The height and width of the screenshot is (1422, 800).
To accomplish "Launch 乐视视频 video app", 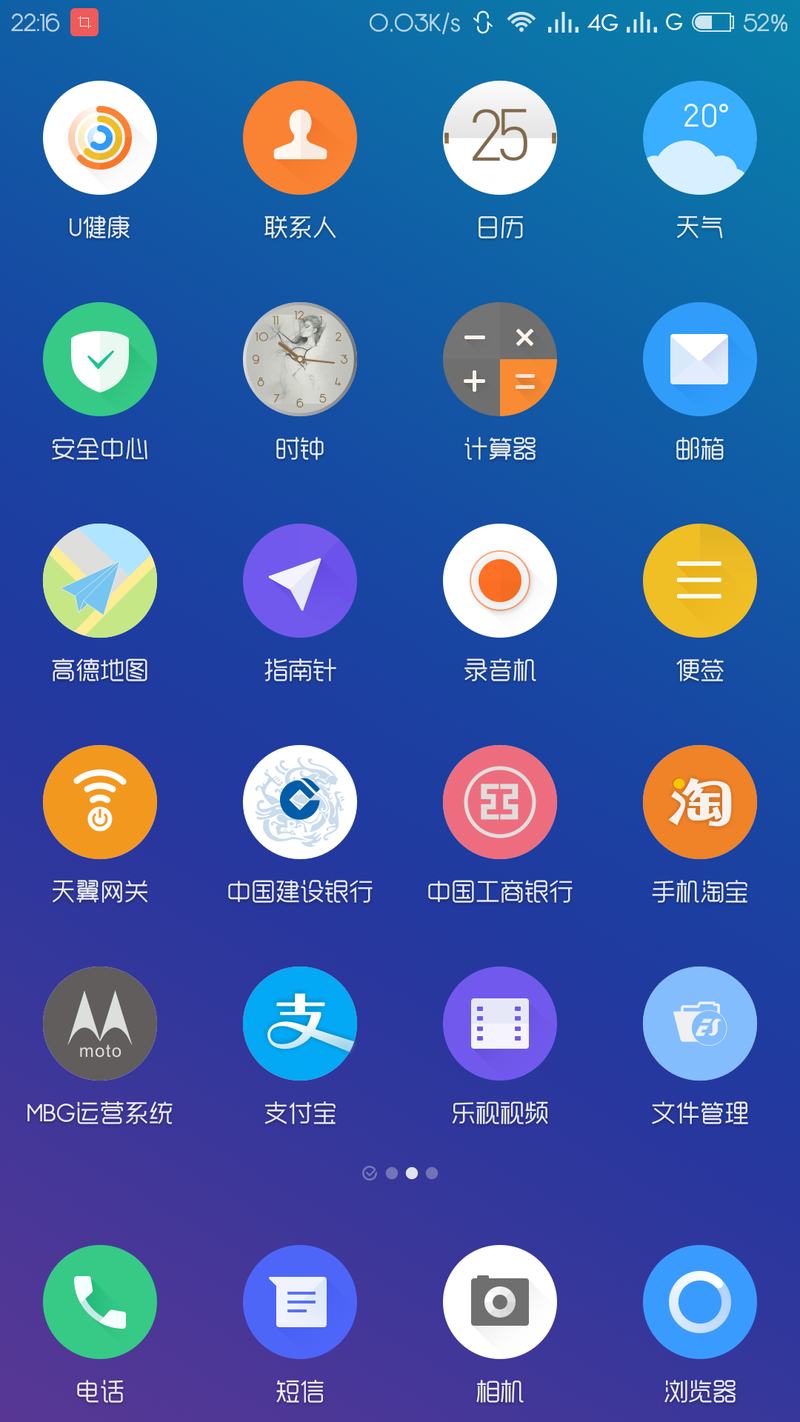I will (500, 1023).
